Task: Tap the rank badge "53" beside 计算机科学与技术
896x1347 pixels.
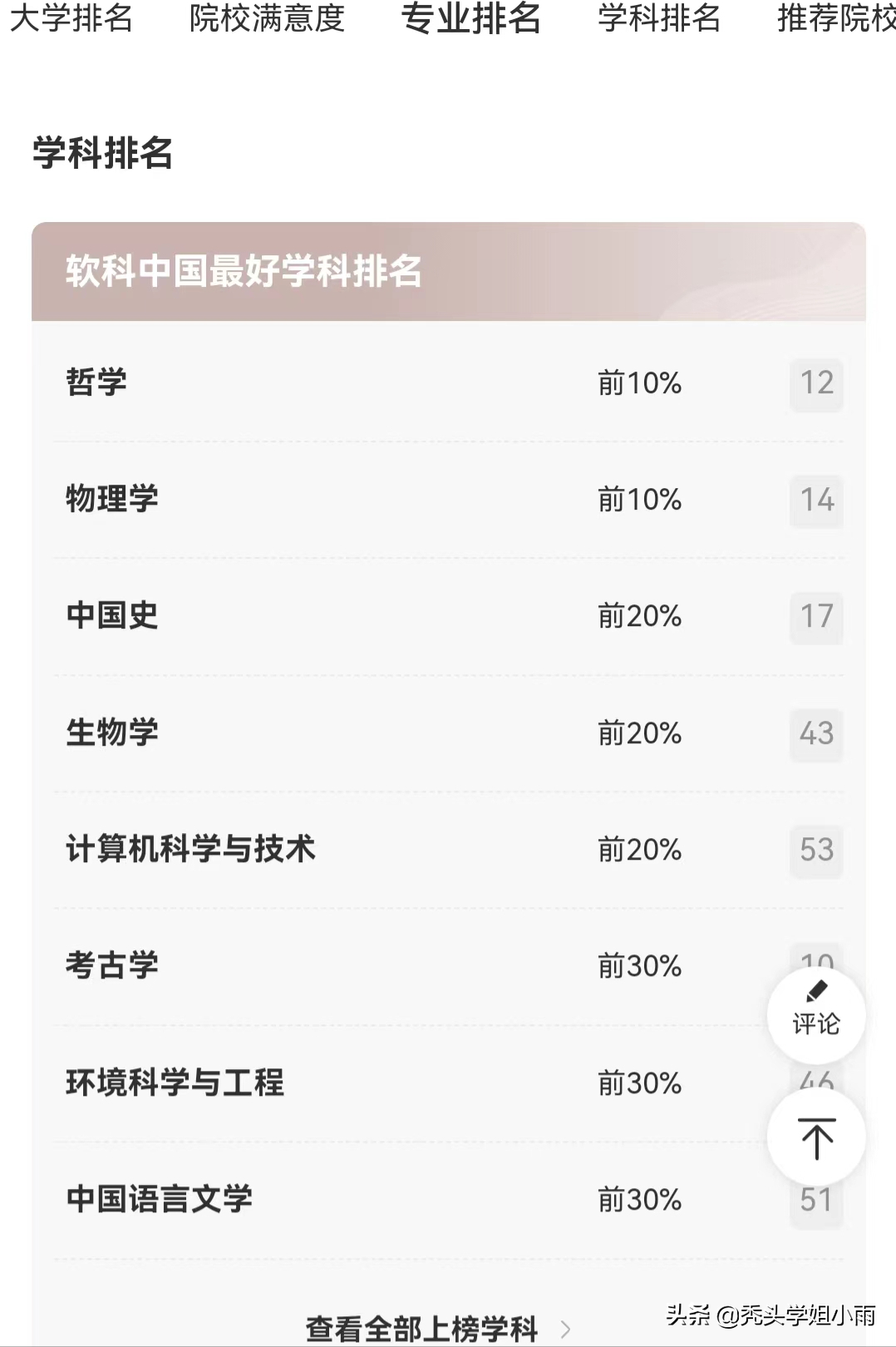Action: 816,851
